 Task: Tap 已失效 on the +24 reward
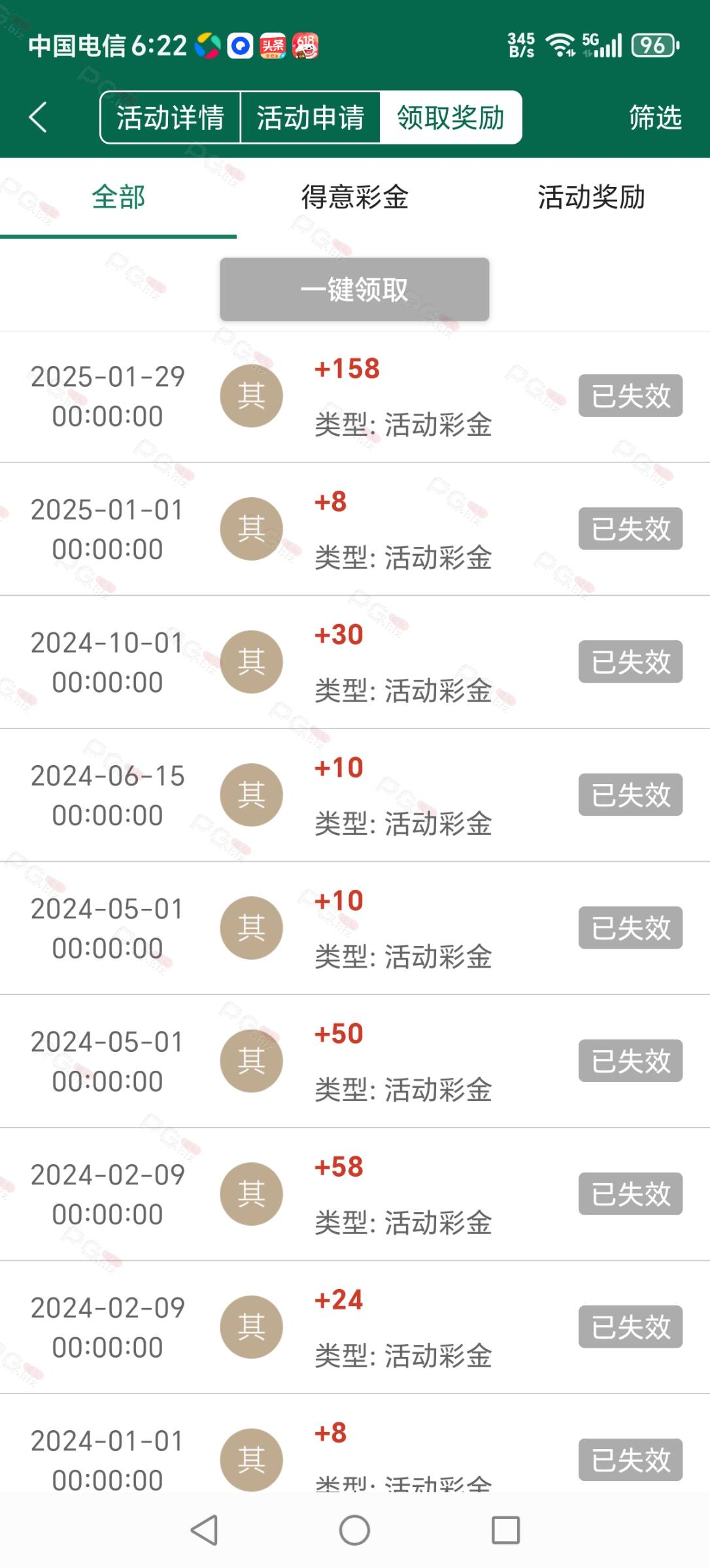630,1327
